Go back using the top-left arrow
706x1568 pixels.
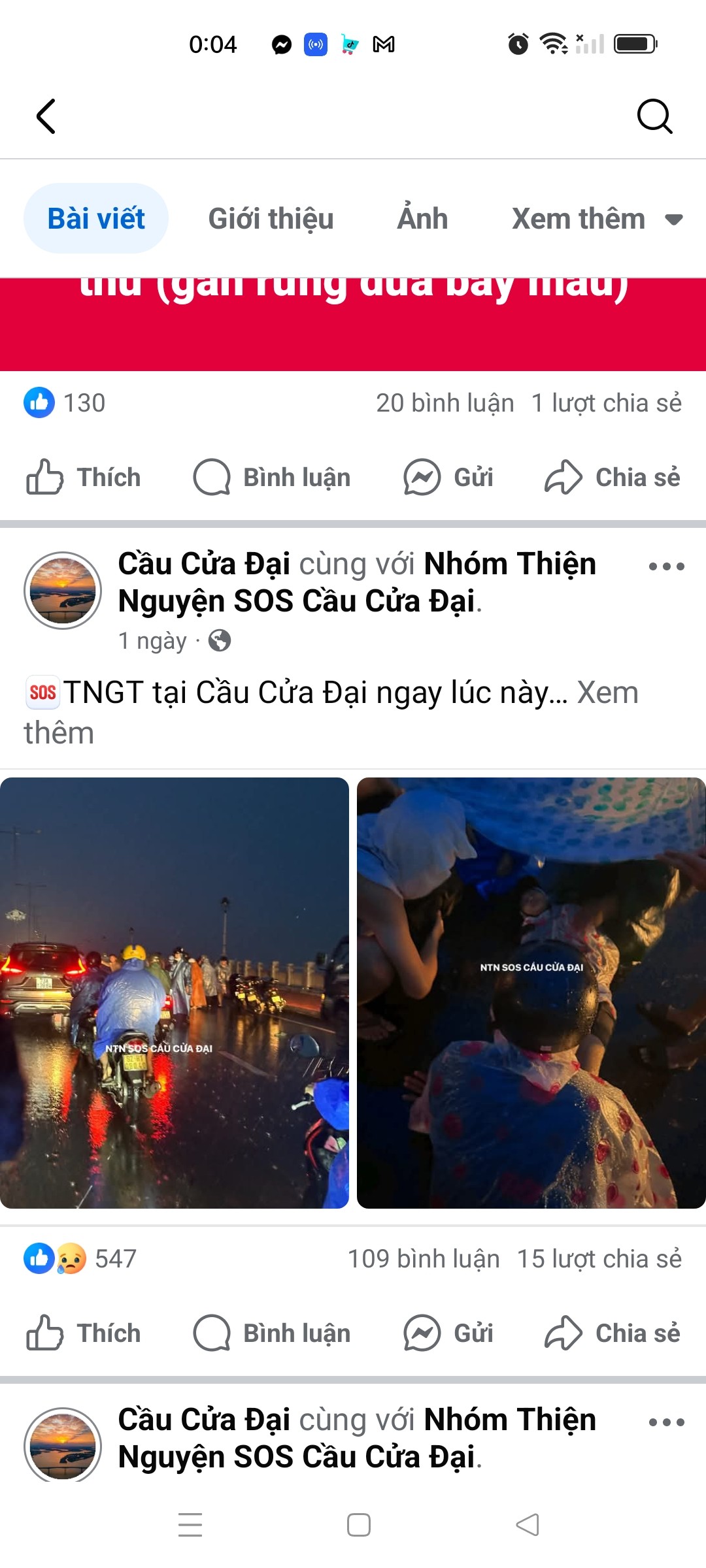pos(46,117)
